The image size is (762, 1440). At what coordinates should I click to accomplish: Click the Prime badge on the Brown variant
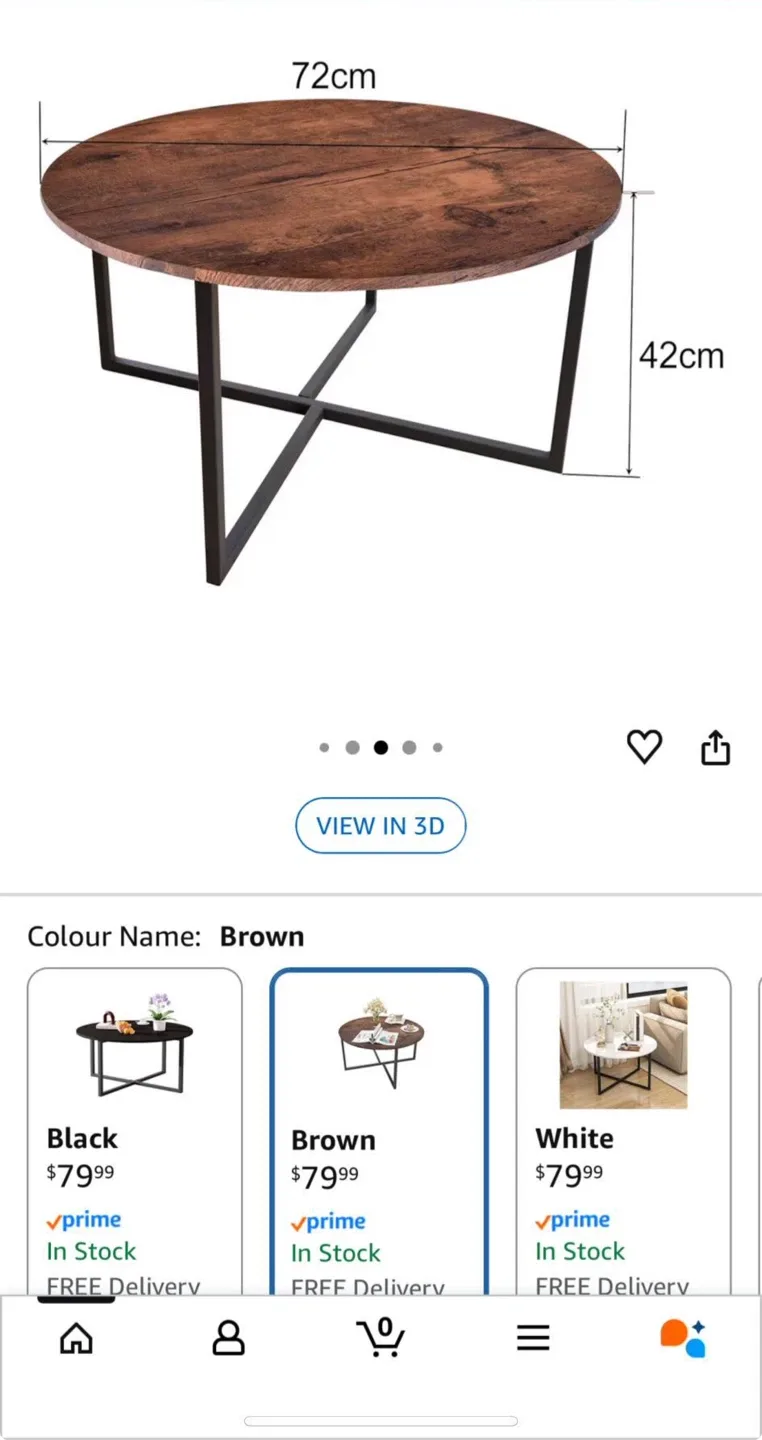coord(328,1221)
